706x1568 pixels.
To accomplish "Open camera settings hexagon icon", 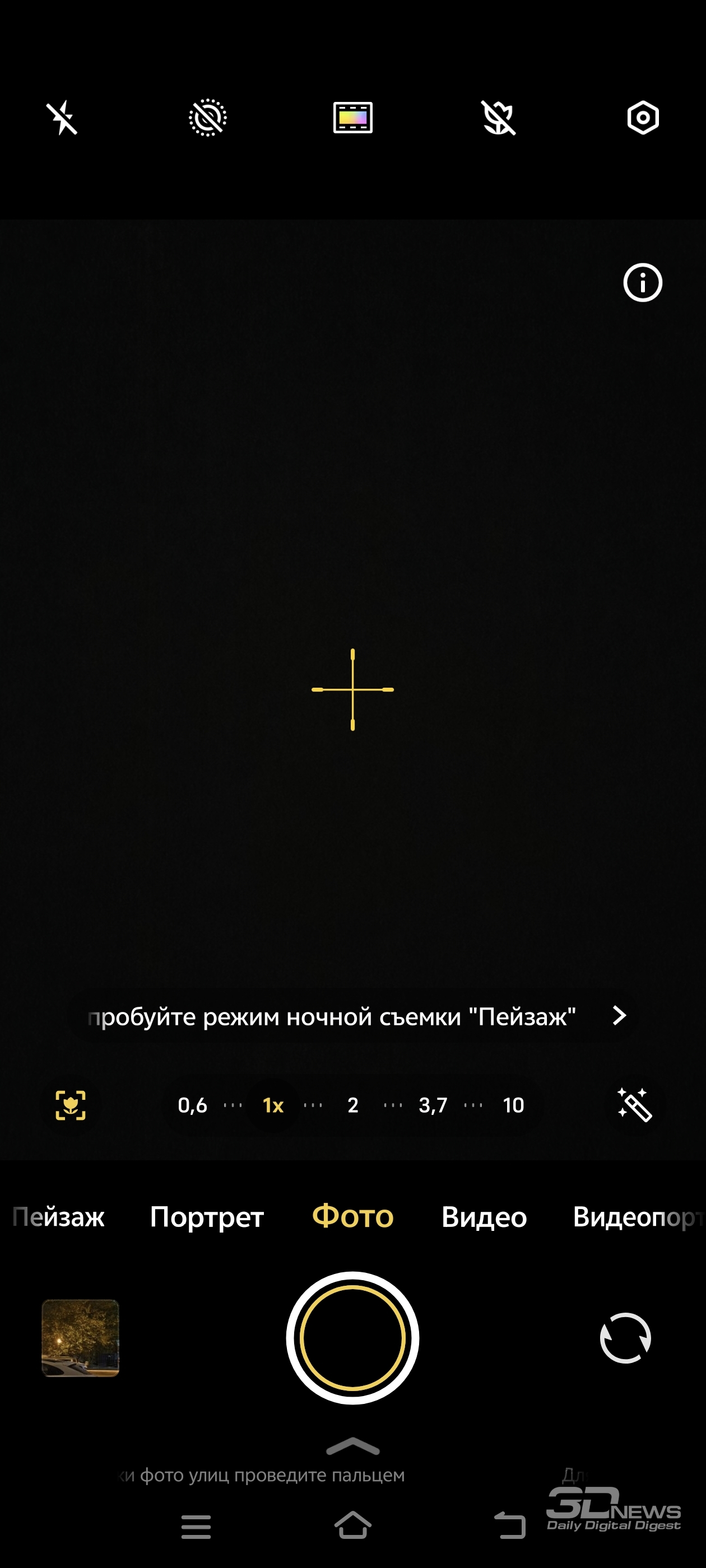I will pyautogui.click(x=643, y=118).
